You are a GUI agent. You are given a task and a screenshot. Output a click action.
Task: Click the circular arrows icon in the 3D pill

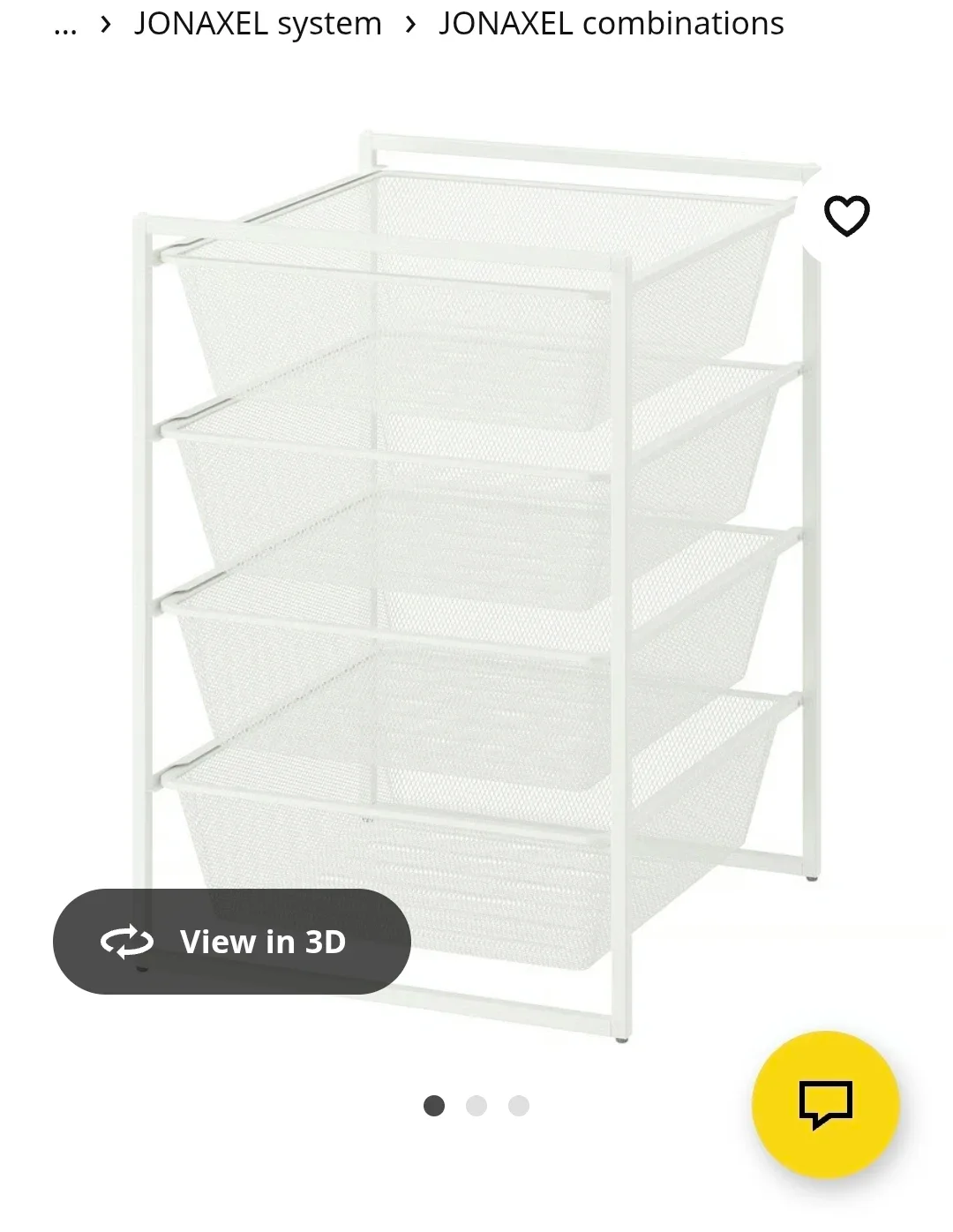click(126, 942)
